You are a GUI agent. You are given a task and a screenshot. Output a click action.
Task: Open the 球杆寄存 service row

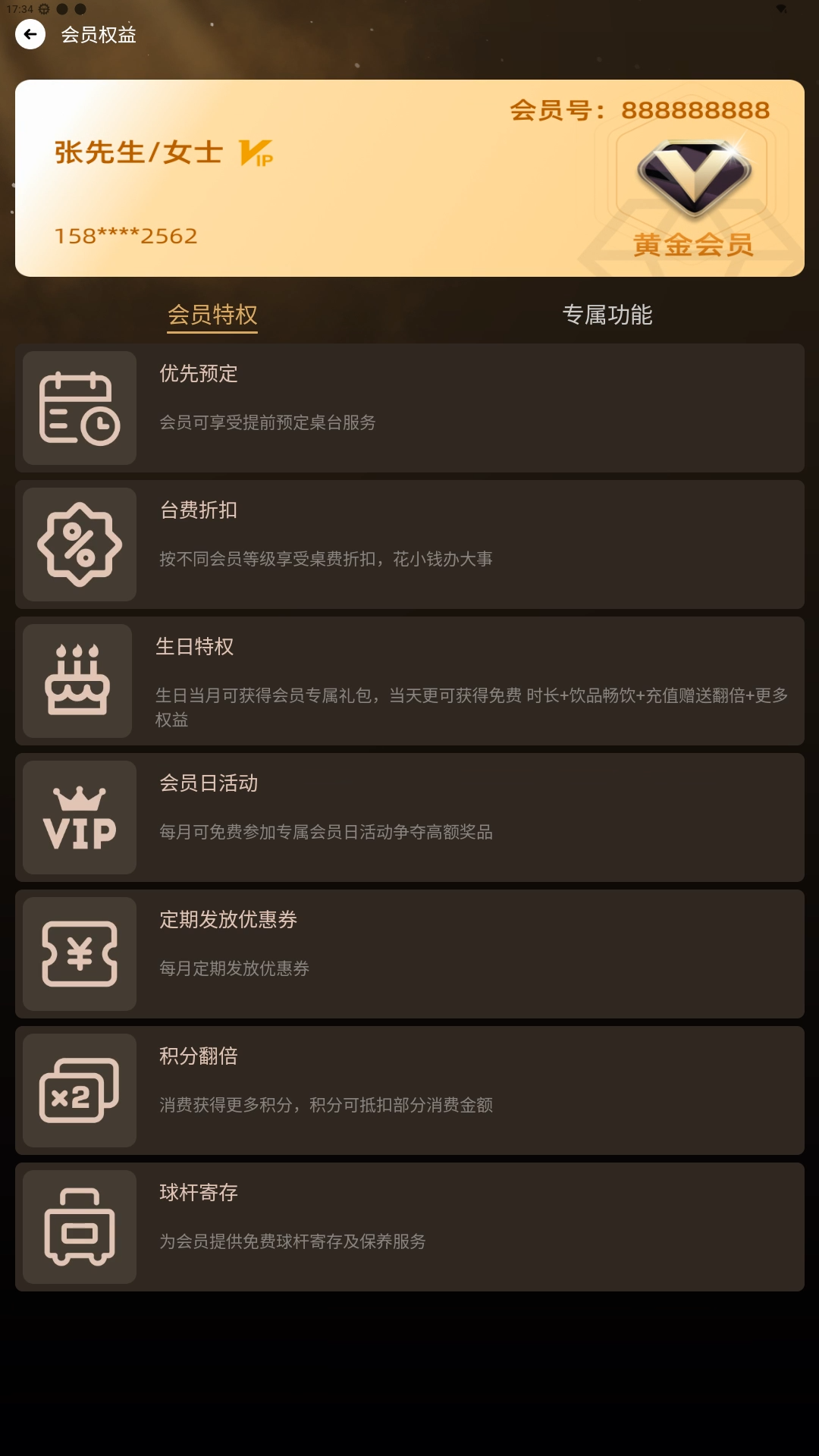coord(409,1227)
